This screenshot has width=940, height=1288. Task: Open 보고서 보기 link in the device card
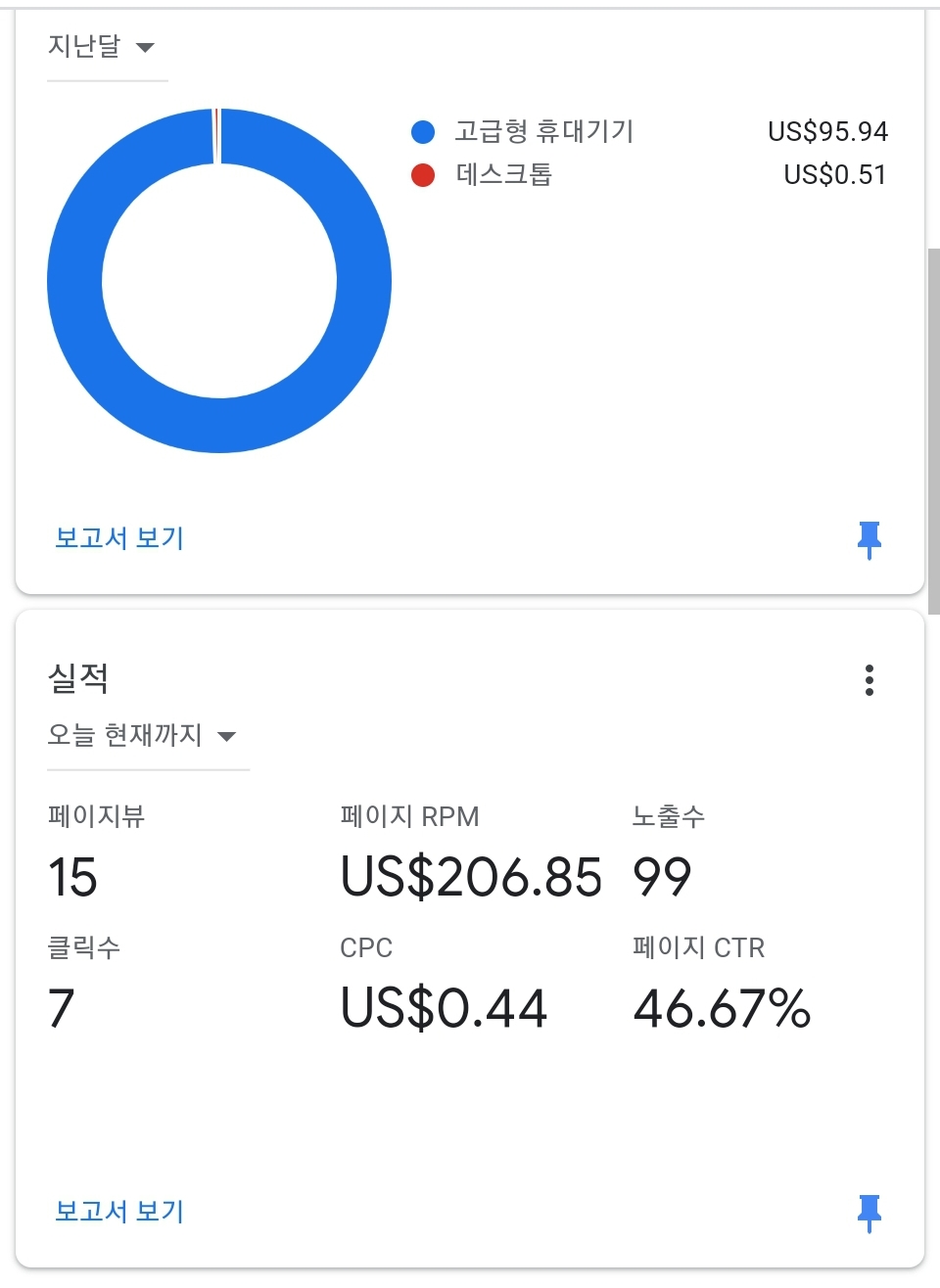point(119,538)
